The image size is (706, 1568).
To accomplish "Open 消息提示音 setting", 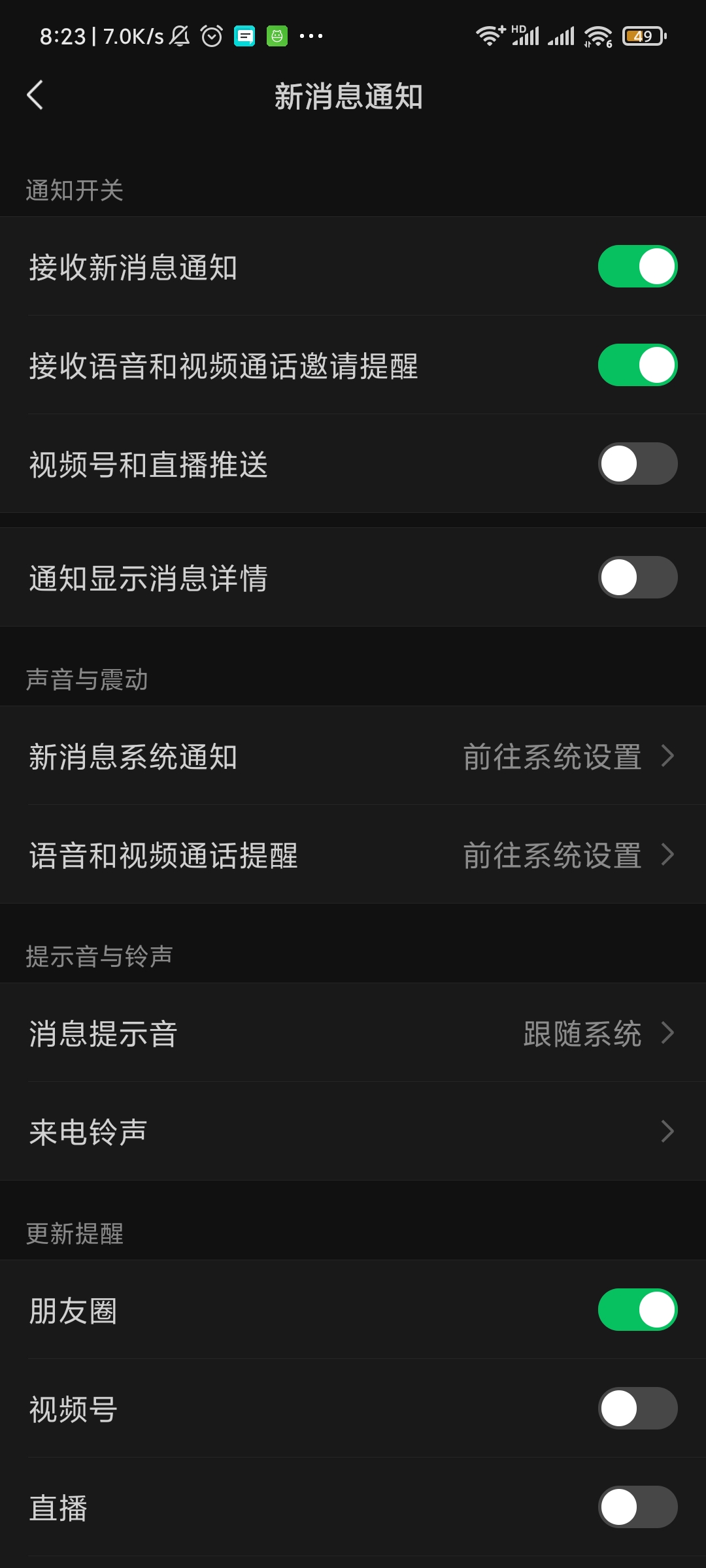I will (x=353, y=1033).
